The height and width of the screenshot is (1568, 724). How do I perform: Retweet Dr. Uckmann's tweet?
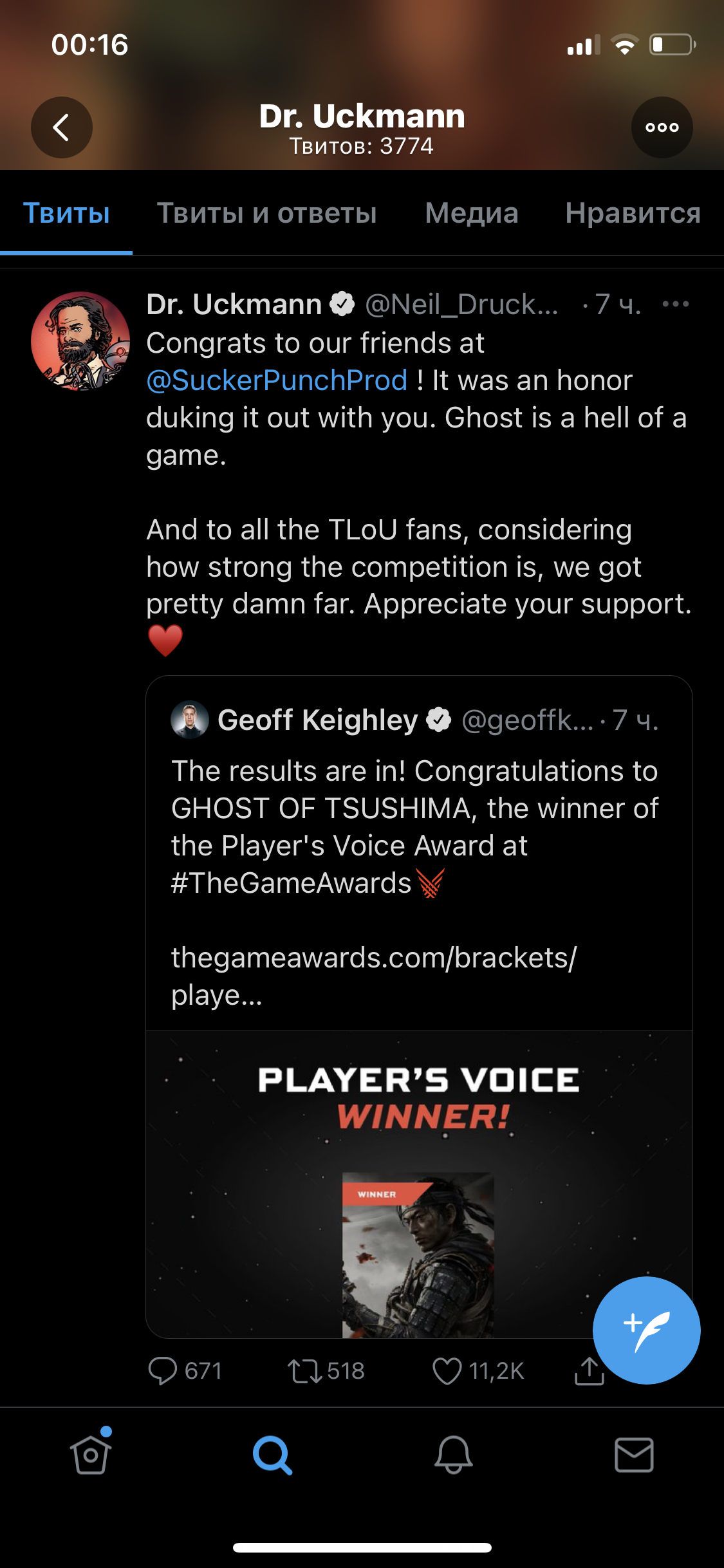(305, 1371)
